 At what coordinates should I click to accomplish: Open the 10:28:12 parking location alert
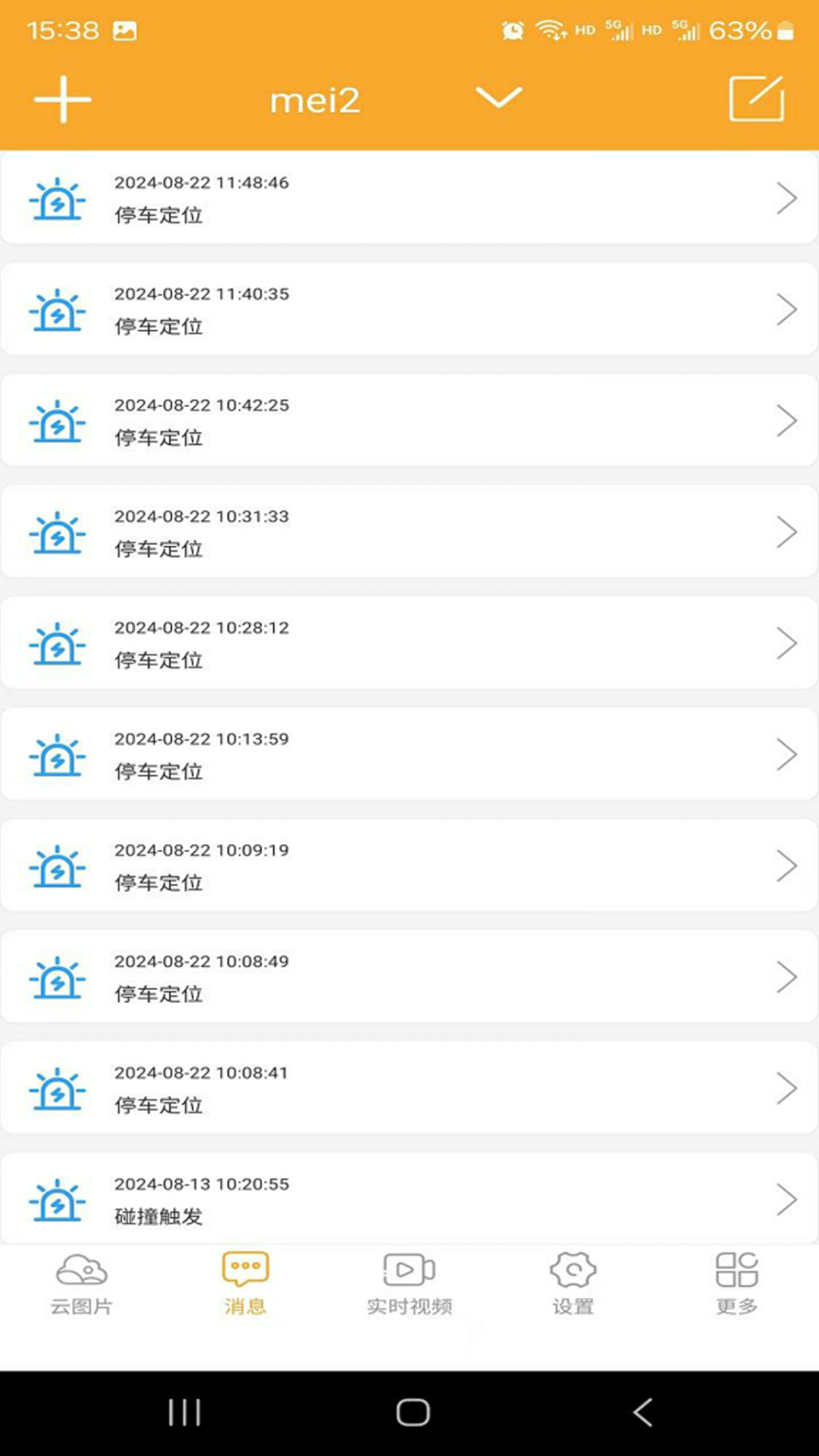pyautogui.click(x=409, y=643)
